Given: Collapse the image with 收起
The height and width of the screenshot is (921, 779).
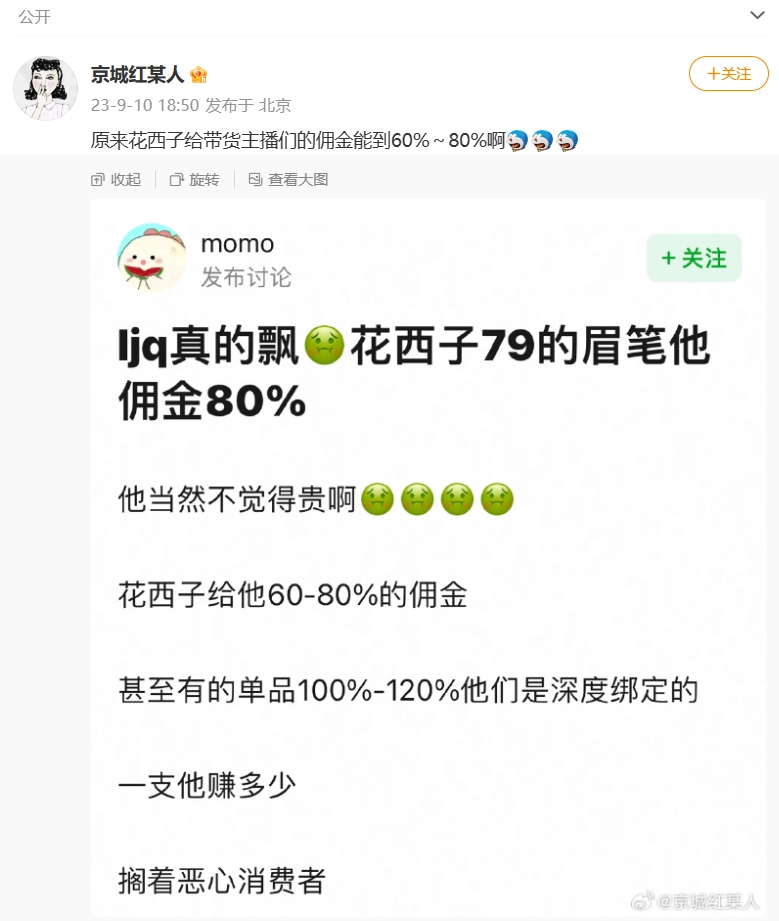Looking at the screenshot, I should point(116,180).
